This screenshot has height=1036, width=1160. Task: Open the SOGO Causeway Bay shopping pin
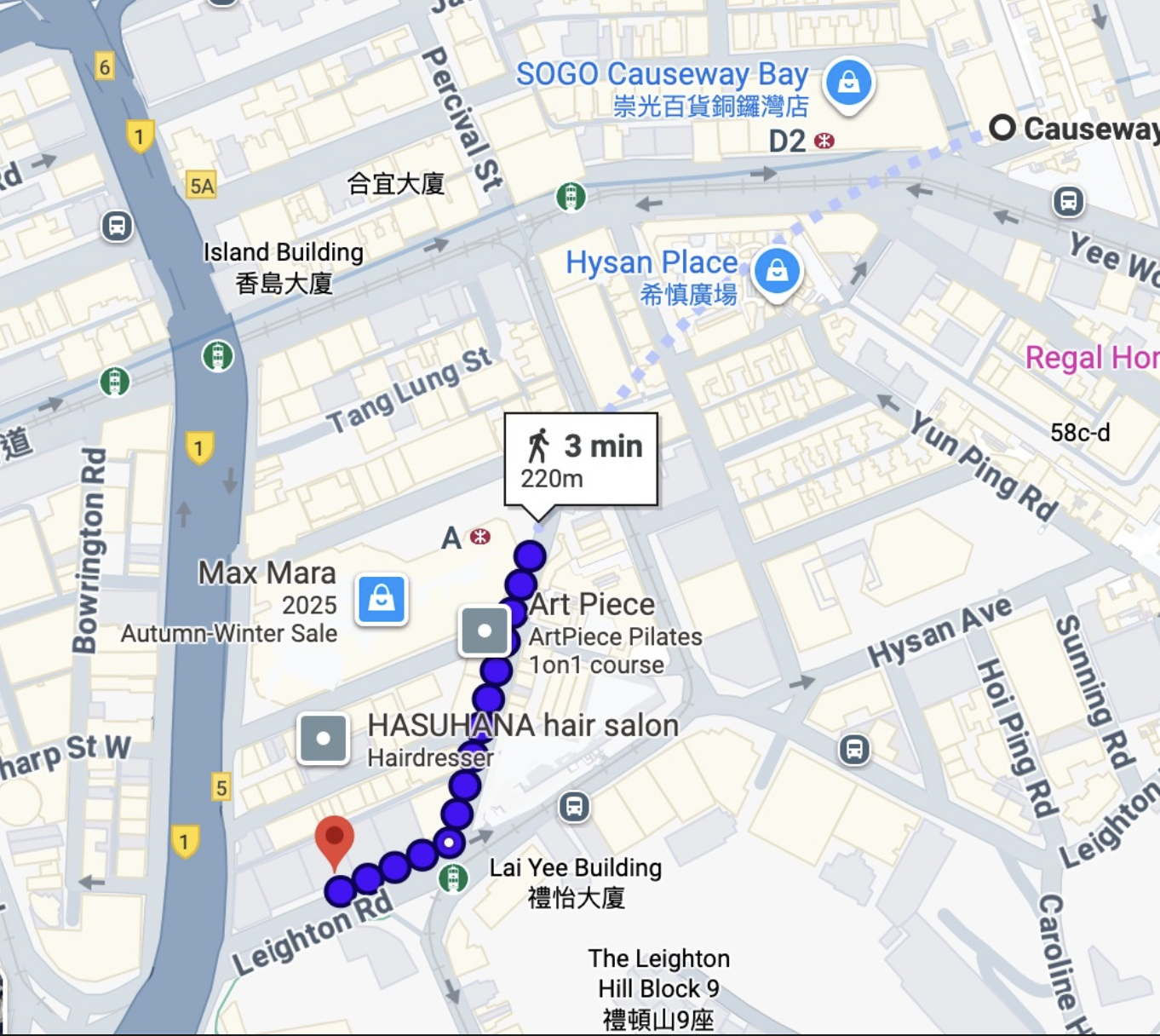848,83
